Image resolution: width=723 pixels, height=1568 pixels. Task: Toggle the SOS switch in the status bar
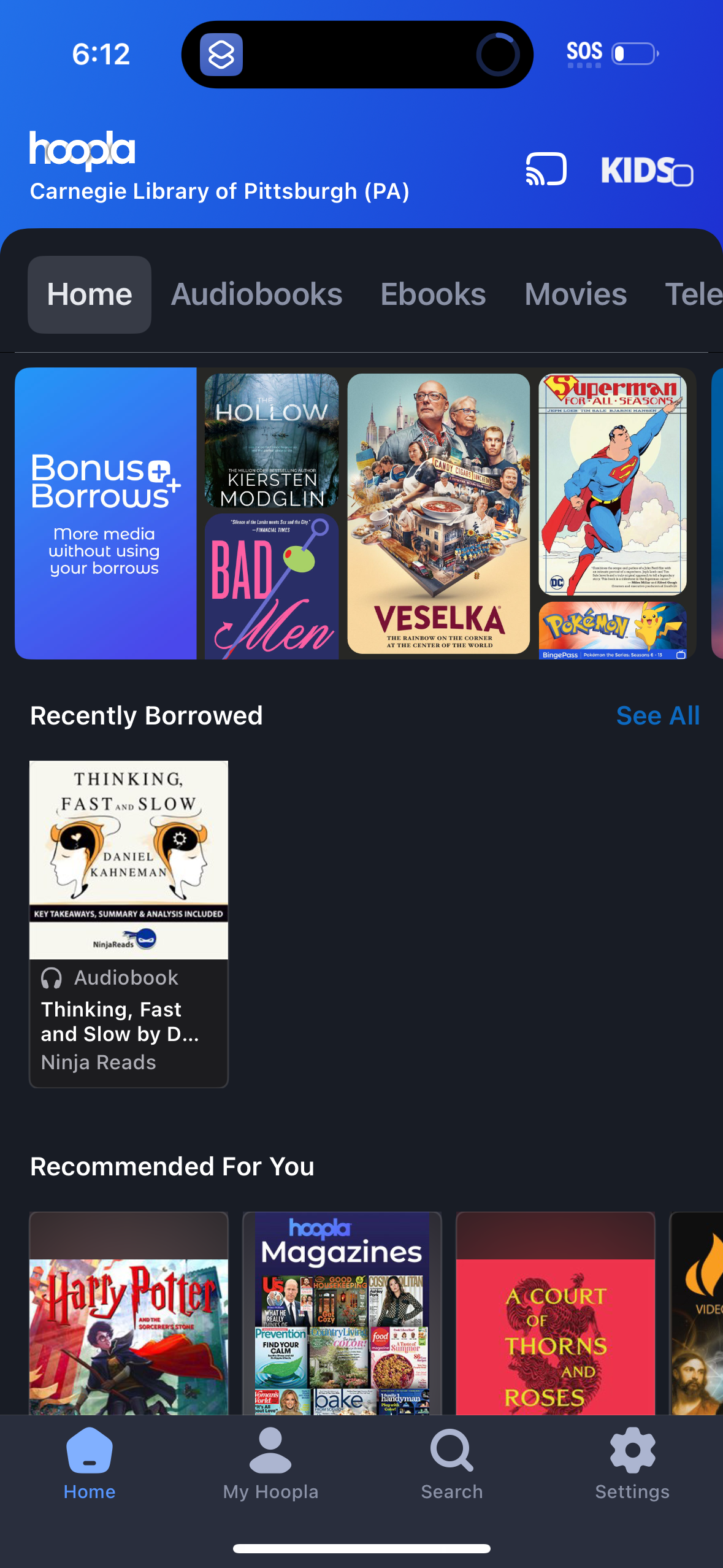(633, 54)
